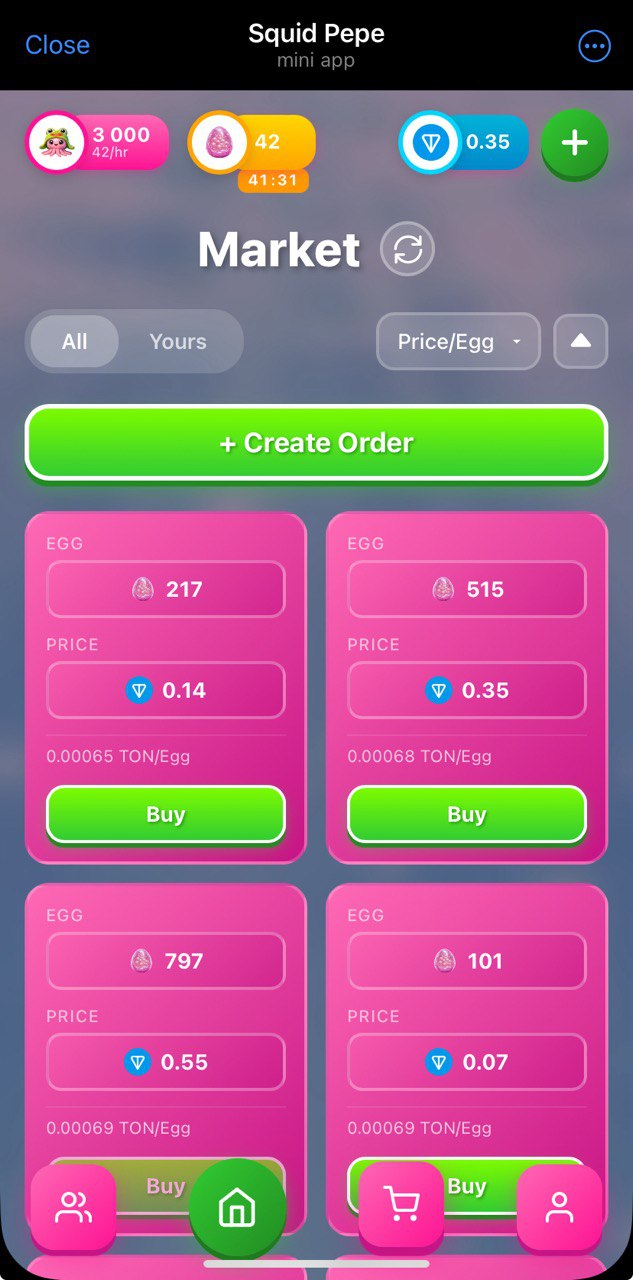Open the 0.35 TON balance badge
Screen dimensions: 633x1280
pyautogui.click(x=464, y=142)
